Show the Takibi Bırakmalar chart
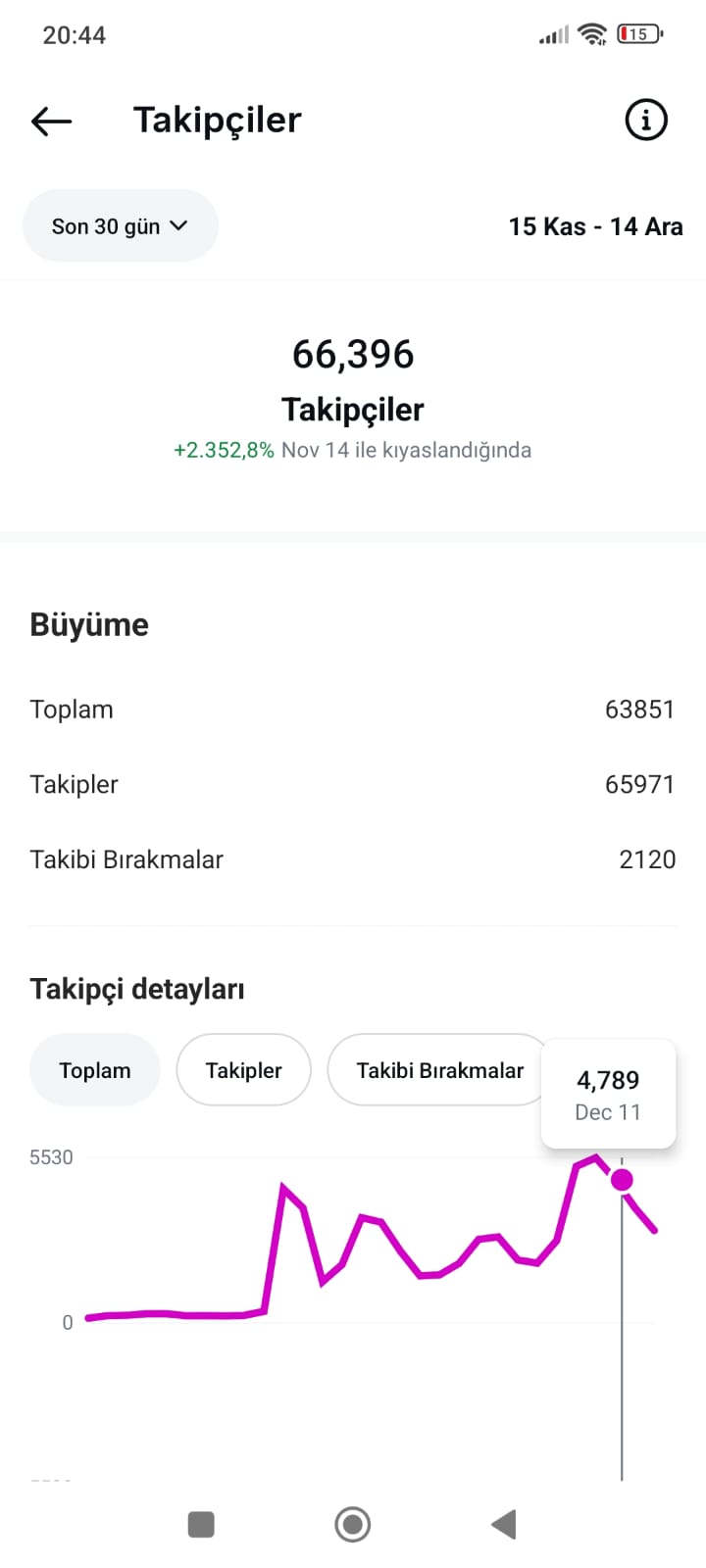 [439, 1070]
